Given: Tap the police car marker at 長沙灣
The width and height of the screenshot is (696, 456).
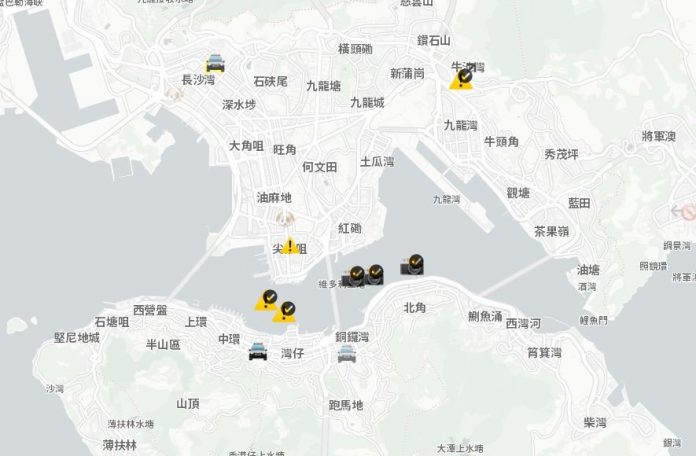Looking at the screenshot, I should coord(215,64).
